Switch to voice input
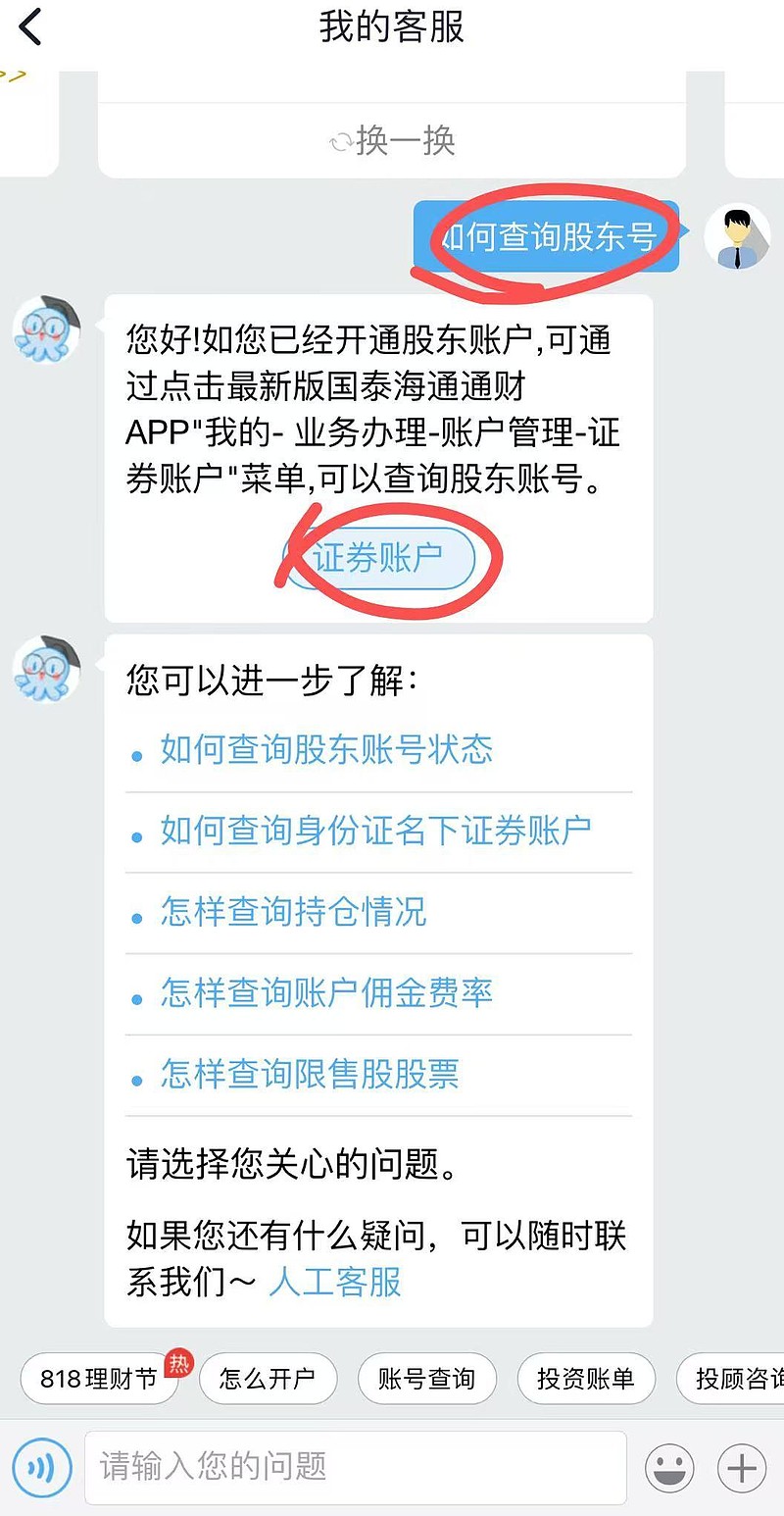Viewport: 784px width, 1516px height. (41, 1468)
